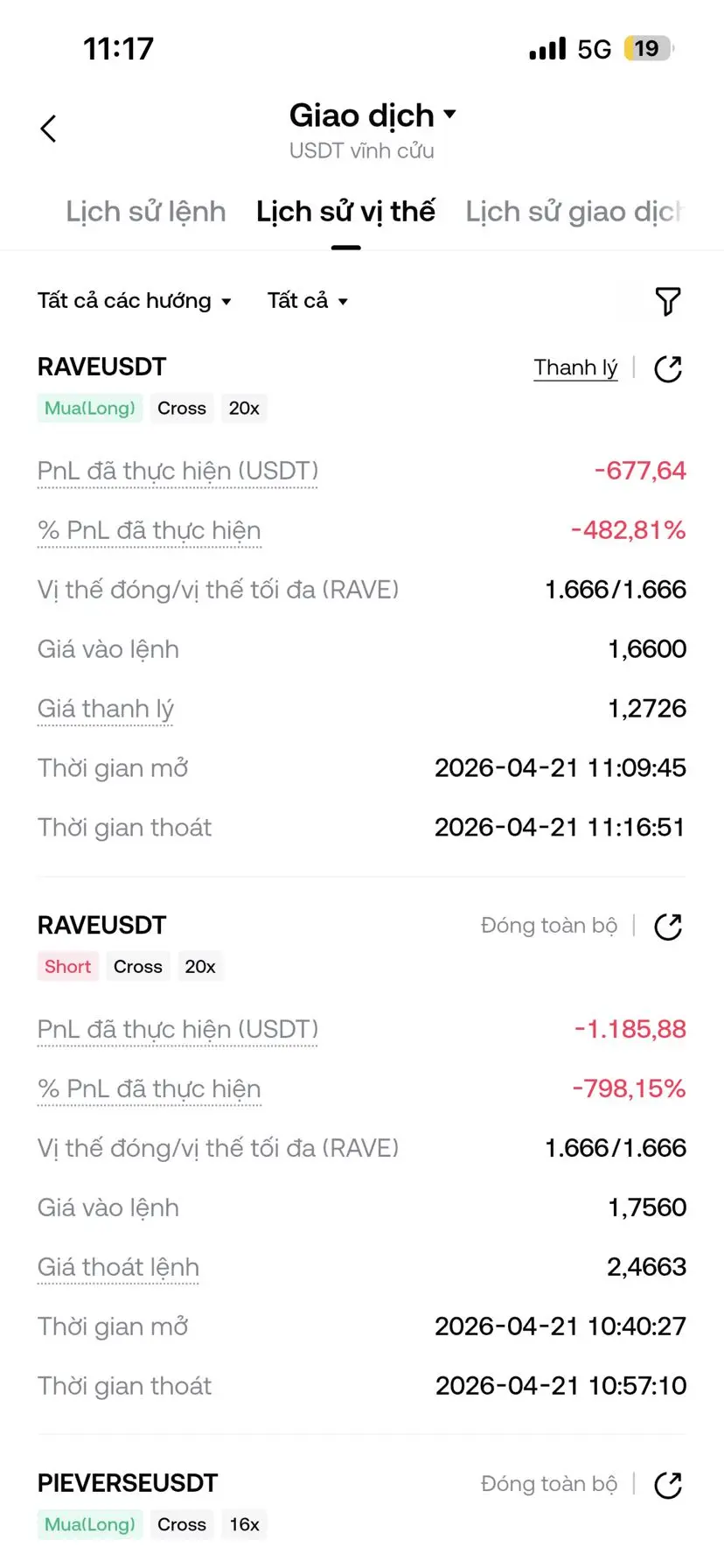Tap the Thanh lý link
The image size is (724, 1568).
tap(575, 367)
